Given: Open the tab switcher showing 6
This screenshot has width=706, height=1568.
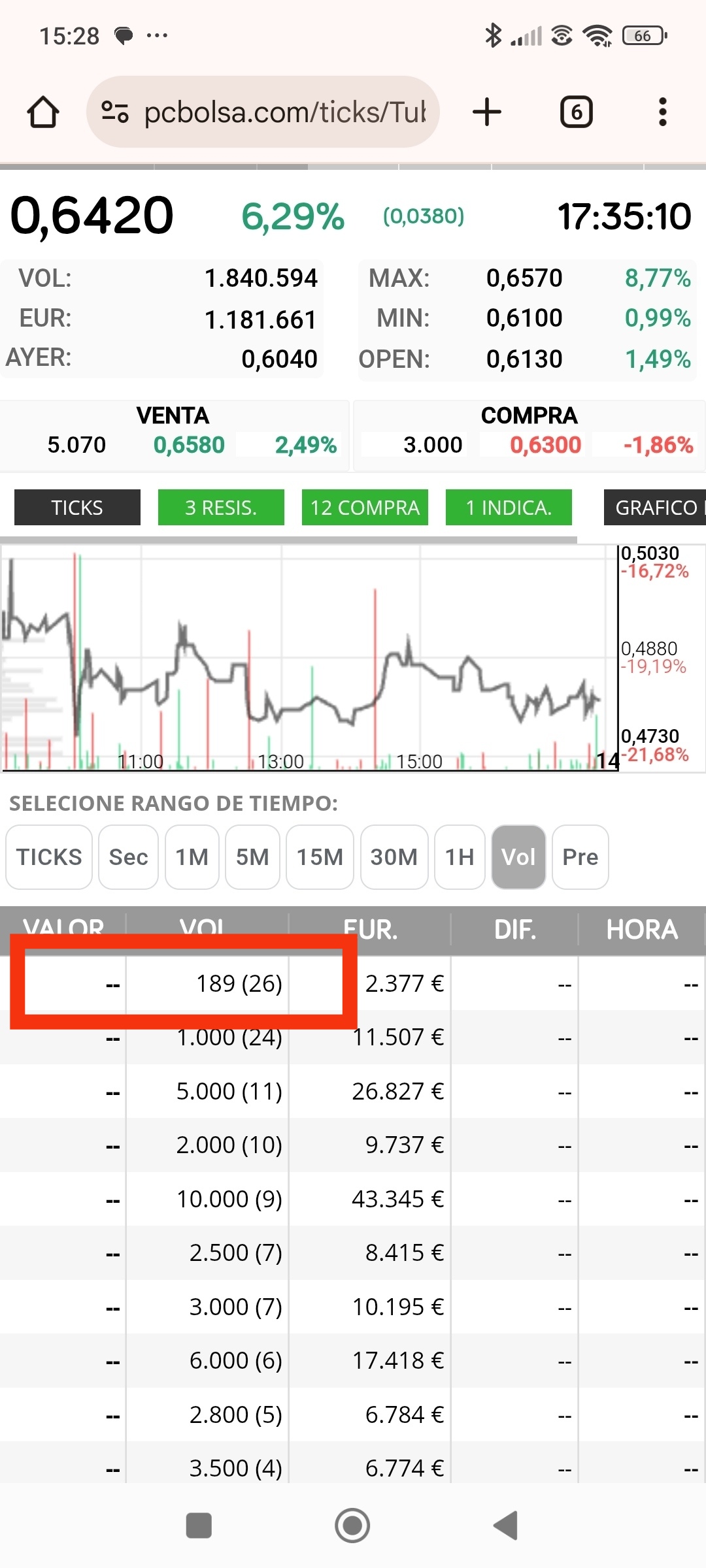Looking at the screenshot, I should tap(577, 112).
